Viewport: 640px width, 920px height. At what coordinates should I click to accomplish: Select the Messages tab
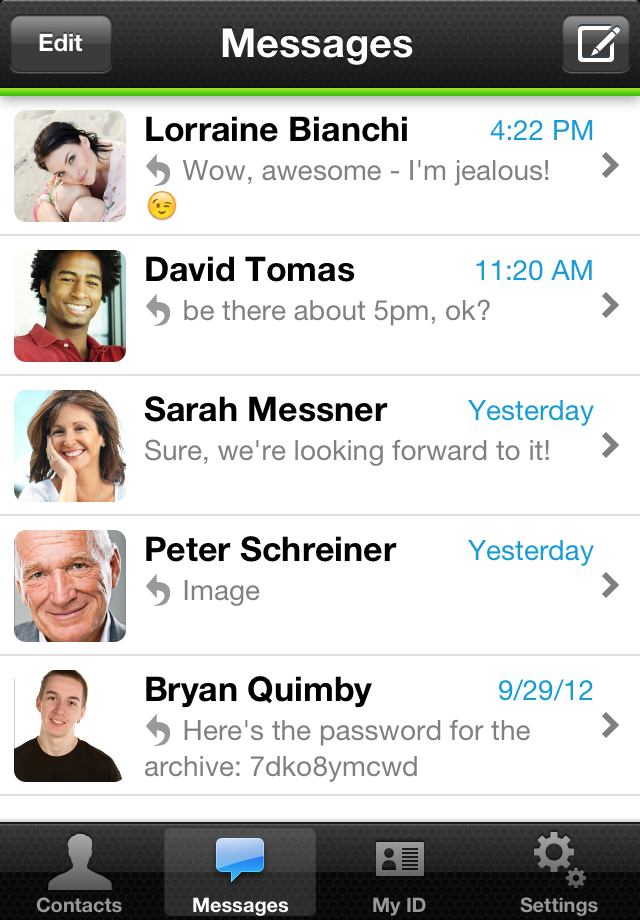(240, 873)
